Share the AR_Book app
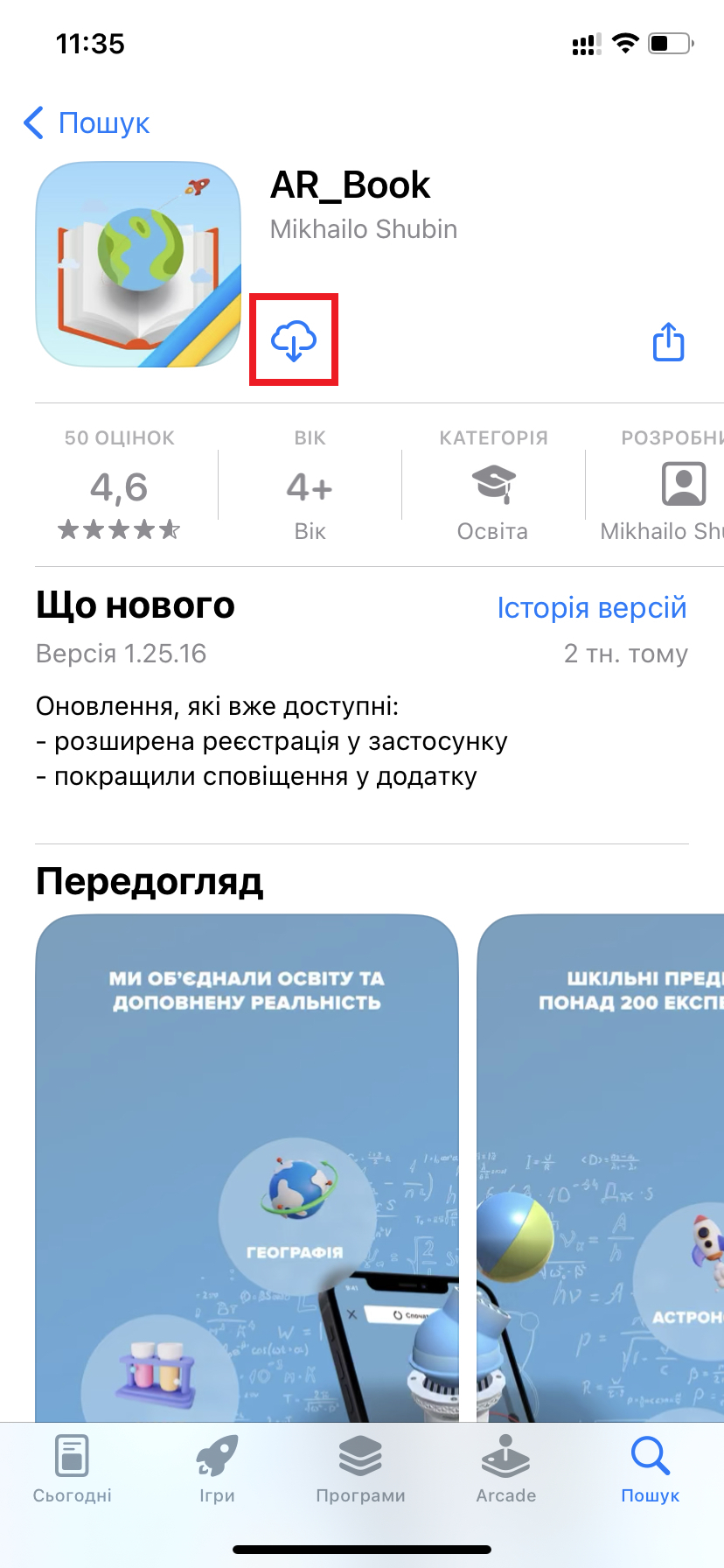 pos(669,342)
